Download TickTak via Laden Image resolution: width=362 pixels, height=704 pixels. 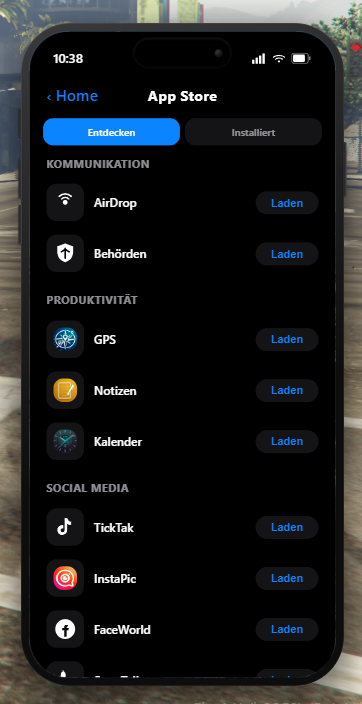pyautogui.click(x=287, y=527)
